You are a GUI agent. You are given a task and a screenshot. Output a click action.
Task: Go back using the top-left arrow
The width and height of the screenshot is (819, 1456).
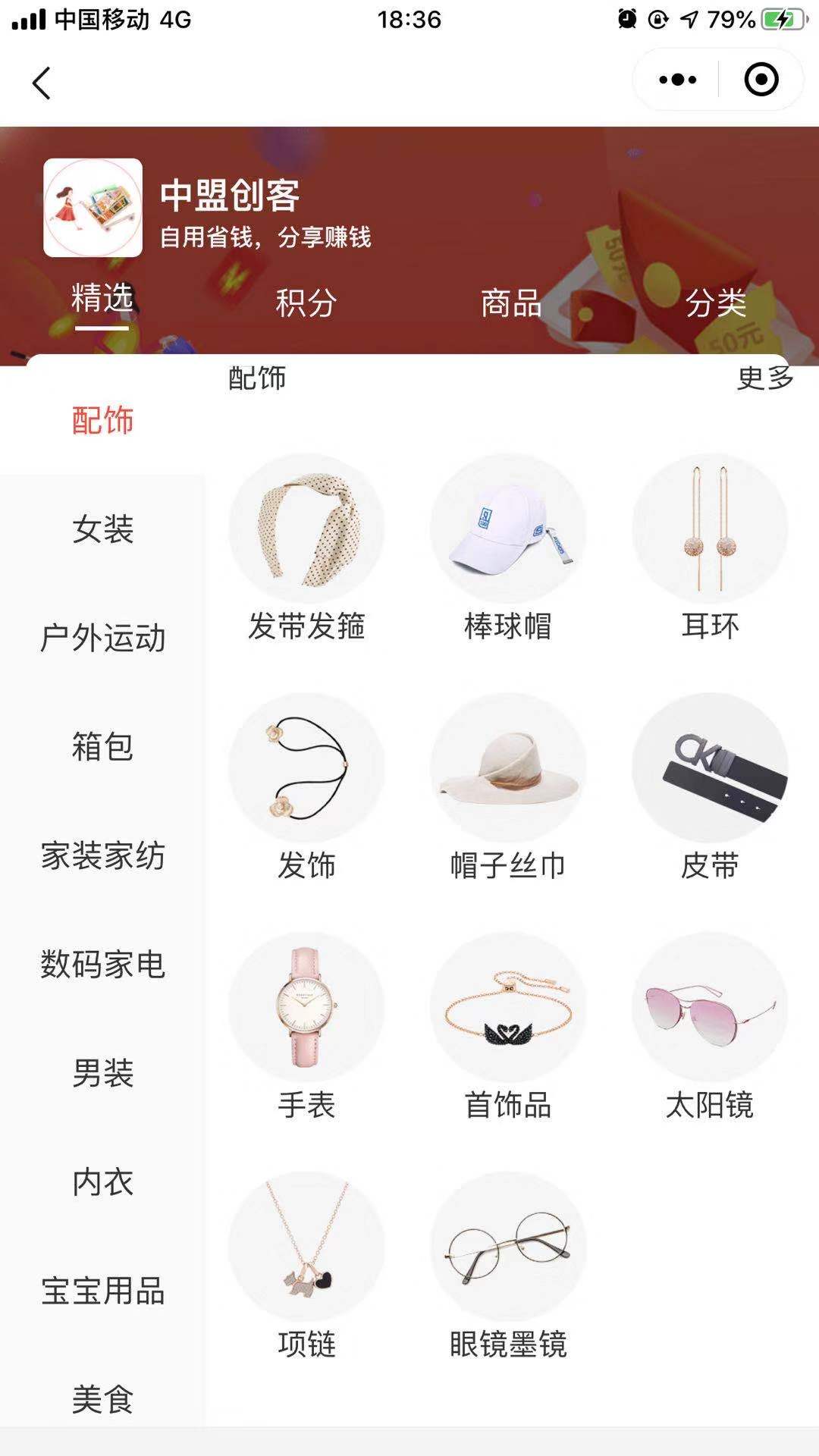click(x=42, y=83)
